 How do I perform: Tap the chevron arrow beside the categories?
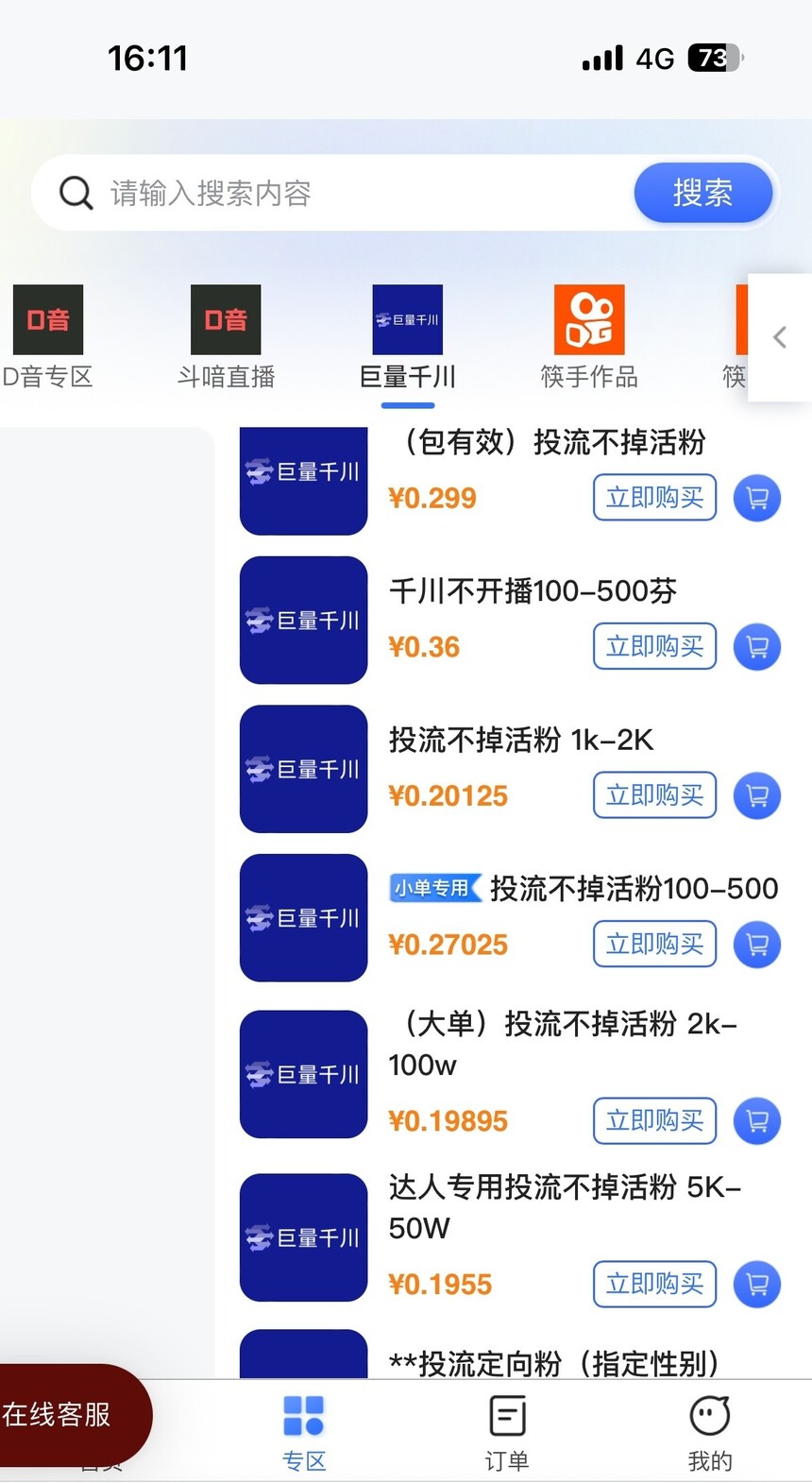click(x=780, y=337)
